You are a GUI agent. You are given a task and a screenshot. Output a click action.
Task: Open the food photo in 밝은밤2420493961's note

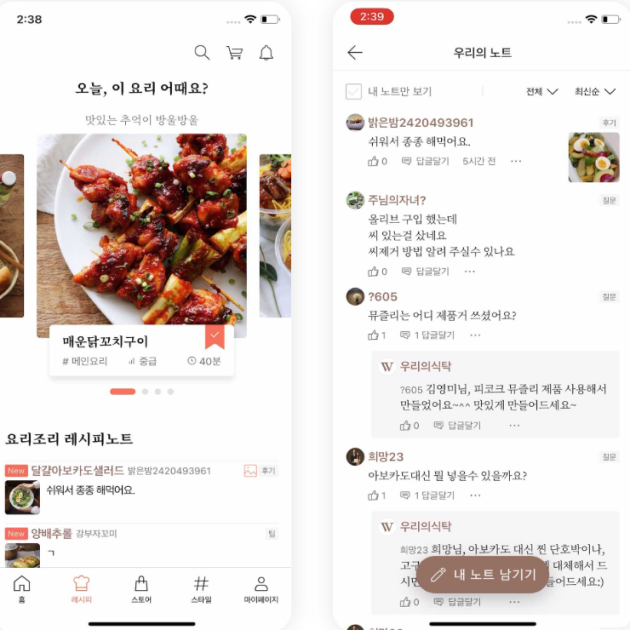pos(594,157)
